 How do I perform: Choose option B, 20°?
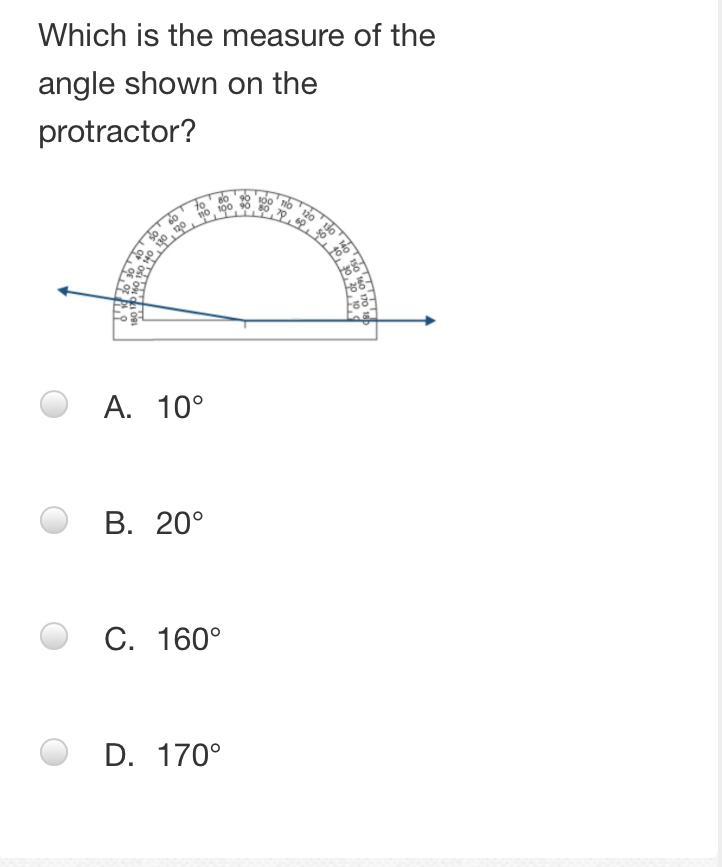tap(54, 521)
